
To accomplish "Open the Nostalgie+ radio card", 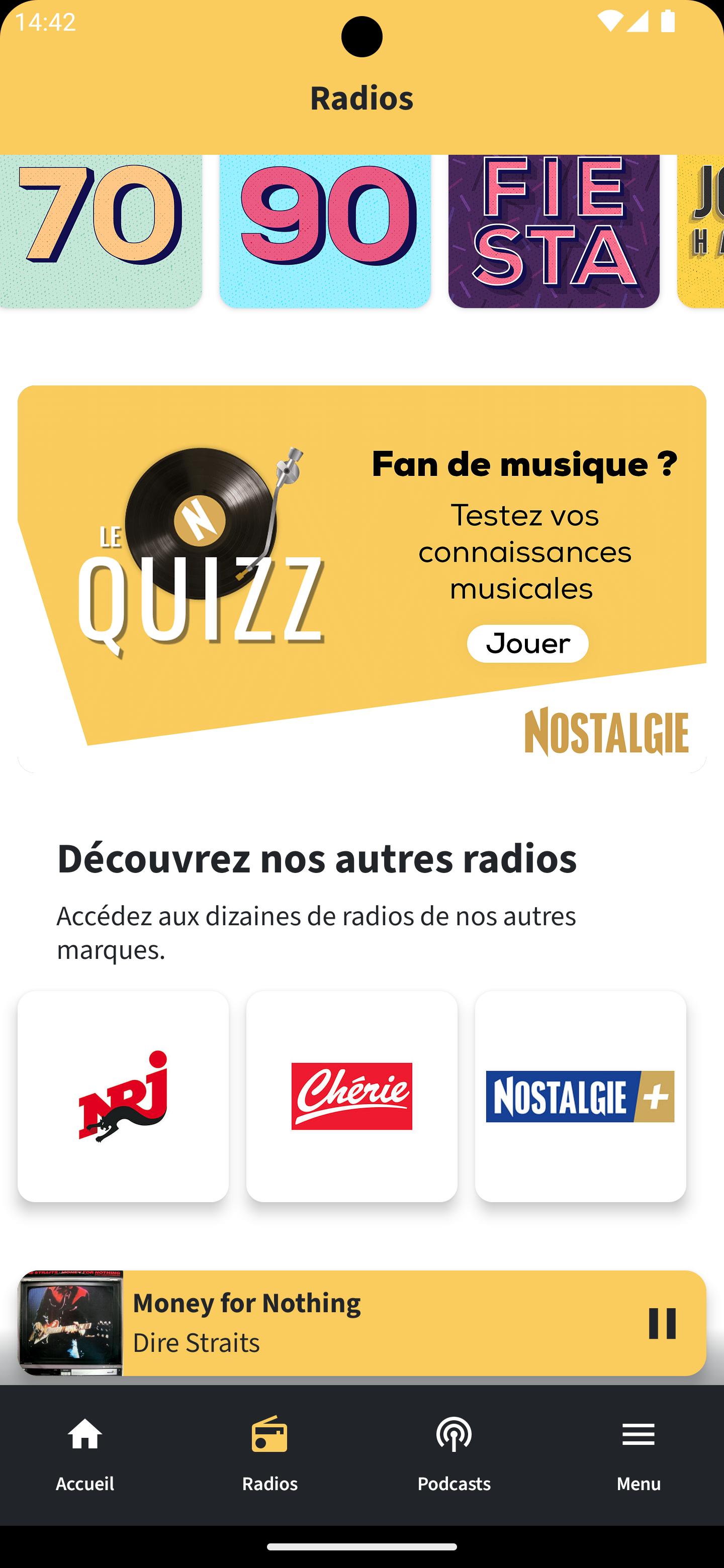I will click(580, 1096).
